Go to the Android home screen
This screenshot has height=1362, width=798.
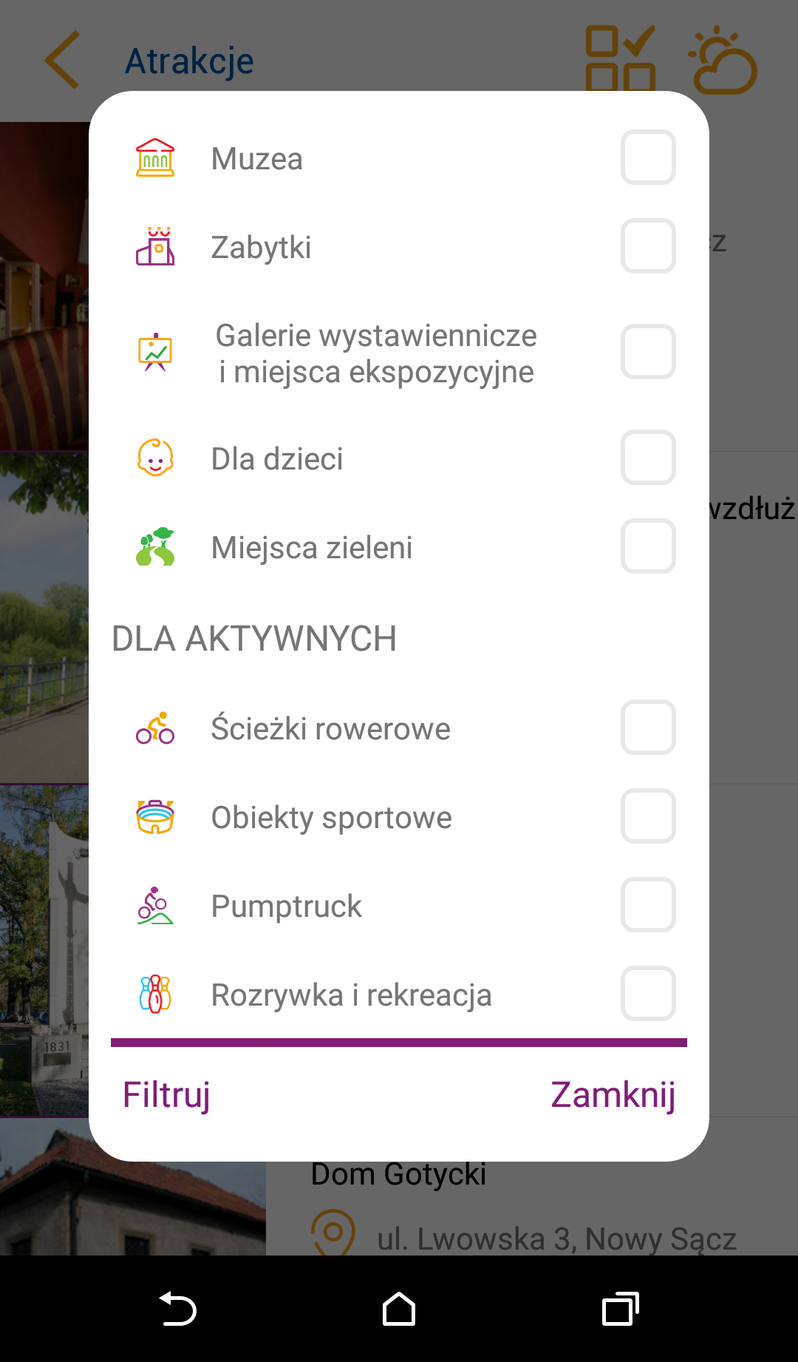398,1308
